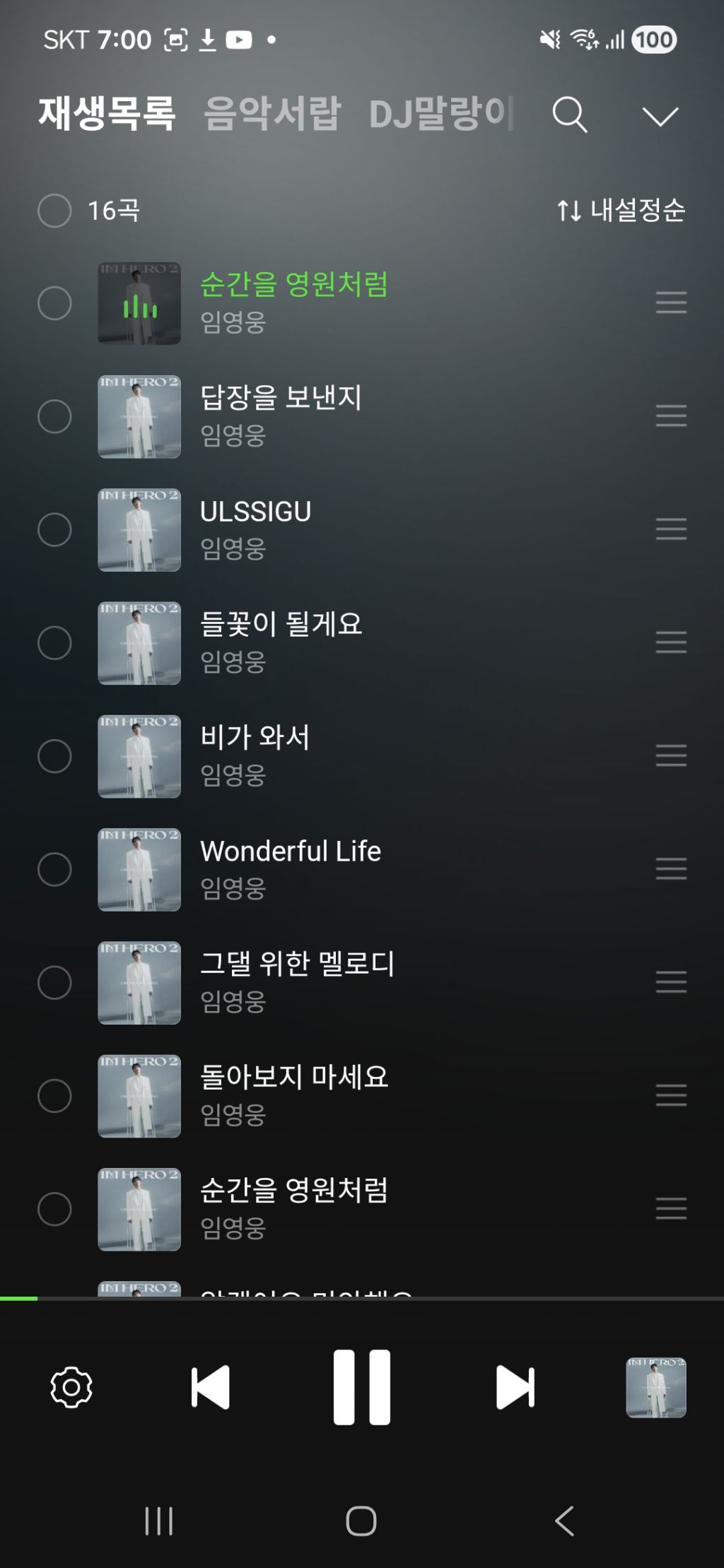This screenshot has width=724, height=1568.
Task: Select the checkbox for 그댈 위한 멜로디
Action: coord(54,983)
